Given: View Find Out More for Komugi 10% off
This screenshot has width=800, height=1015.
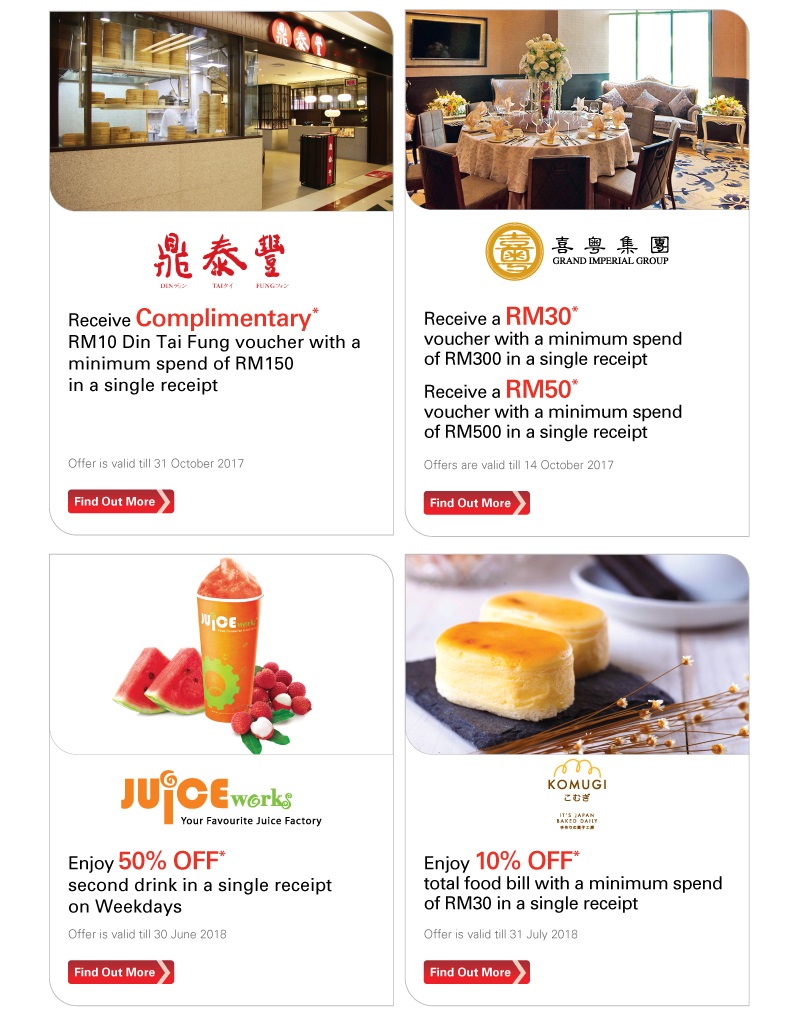Looking at the screenshot, I should click(x=476, y=972).
